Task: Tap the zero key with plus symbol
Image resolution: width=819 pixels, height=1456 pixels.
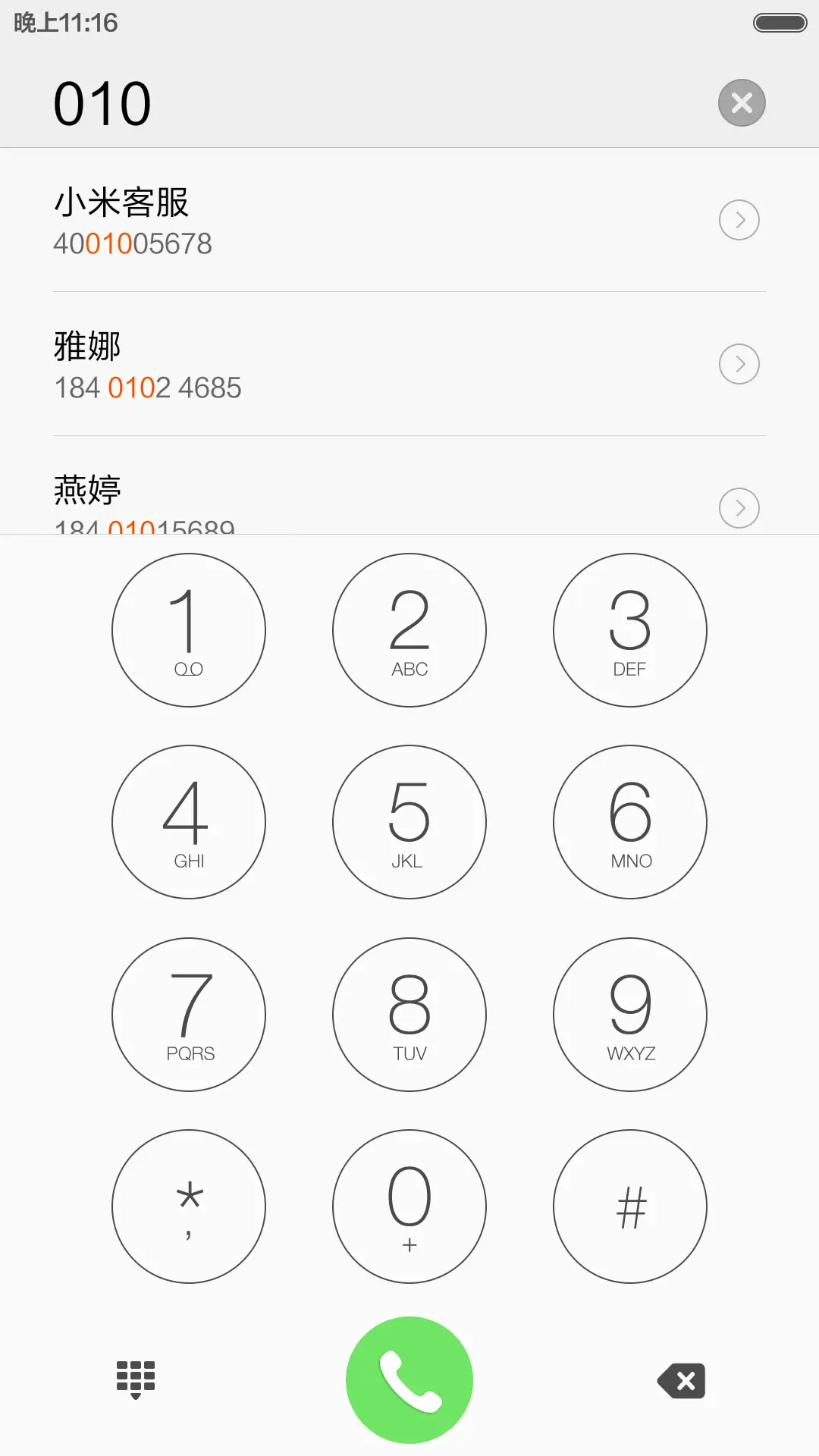Action: (409, 1207)
